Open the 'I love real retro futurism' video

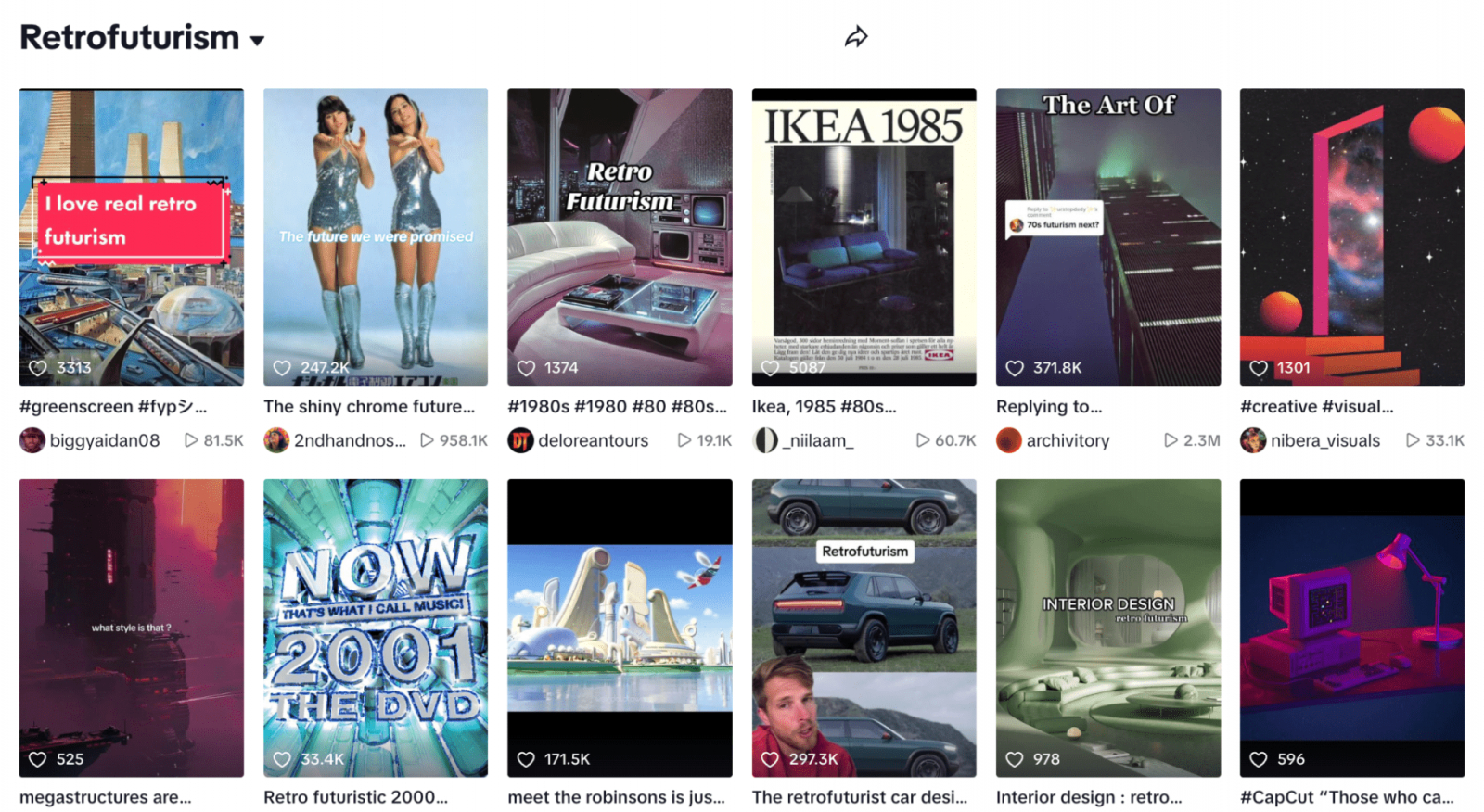131,236
